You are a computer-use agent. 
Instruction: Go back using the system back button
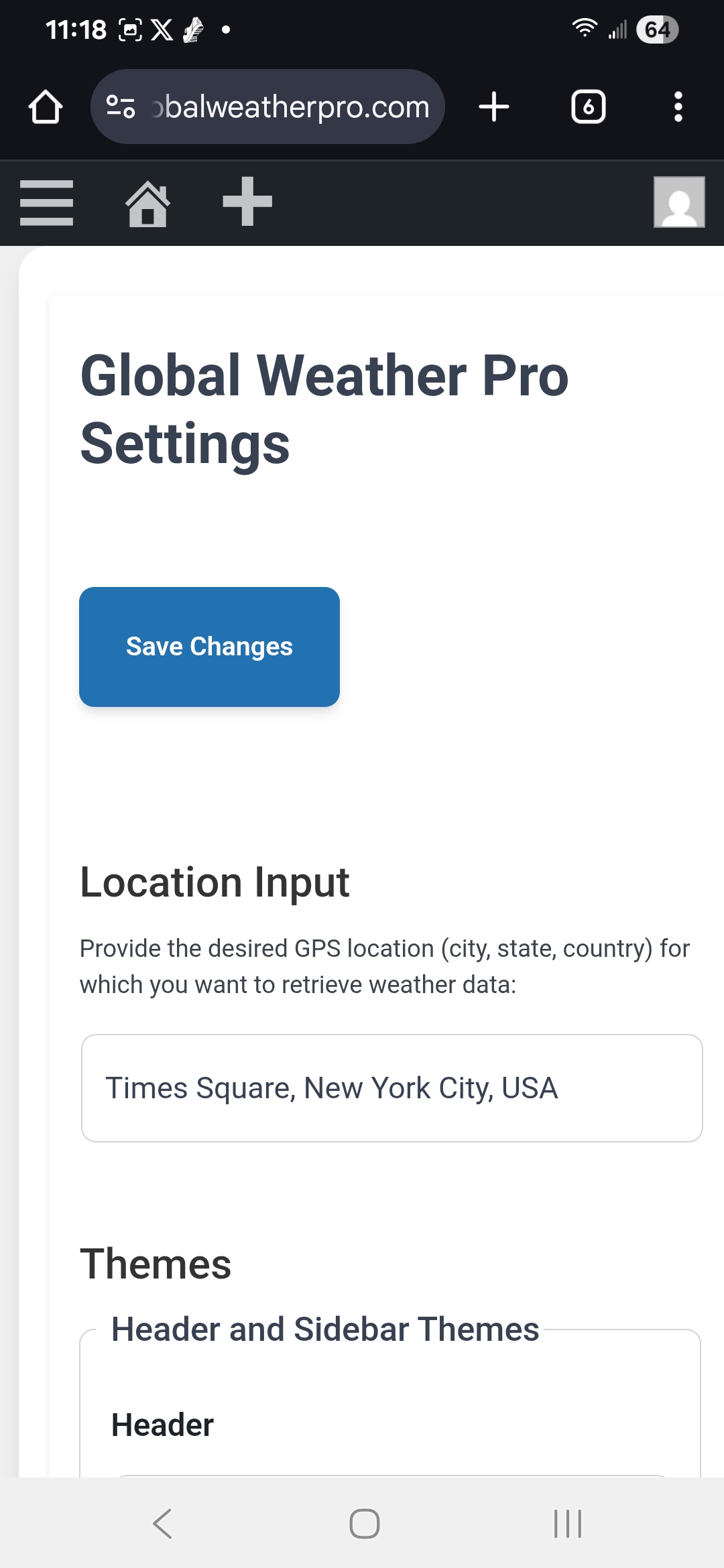click(x=163, y=1524)
